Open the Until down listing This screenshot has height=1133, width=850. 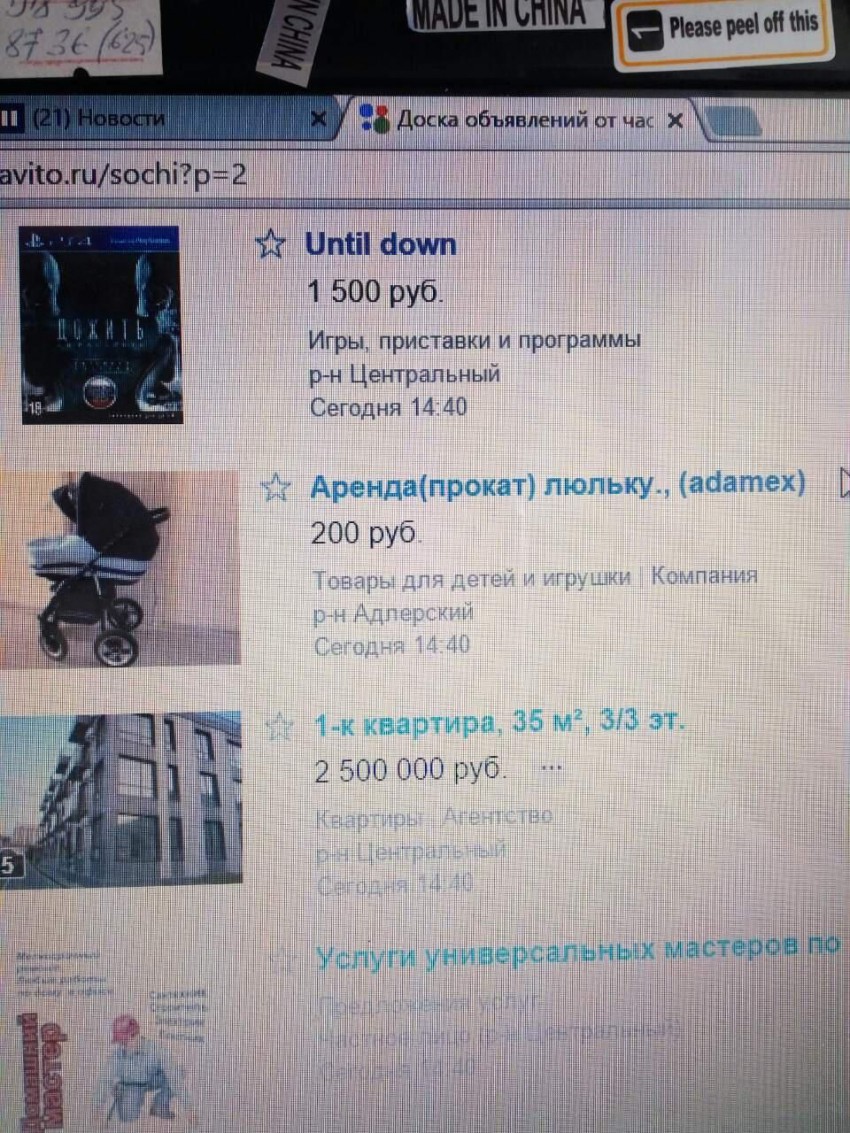[x=380, y=244]
